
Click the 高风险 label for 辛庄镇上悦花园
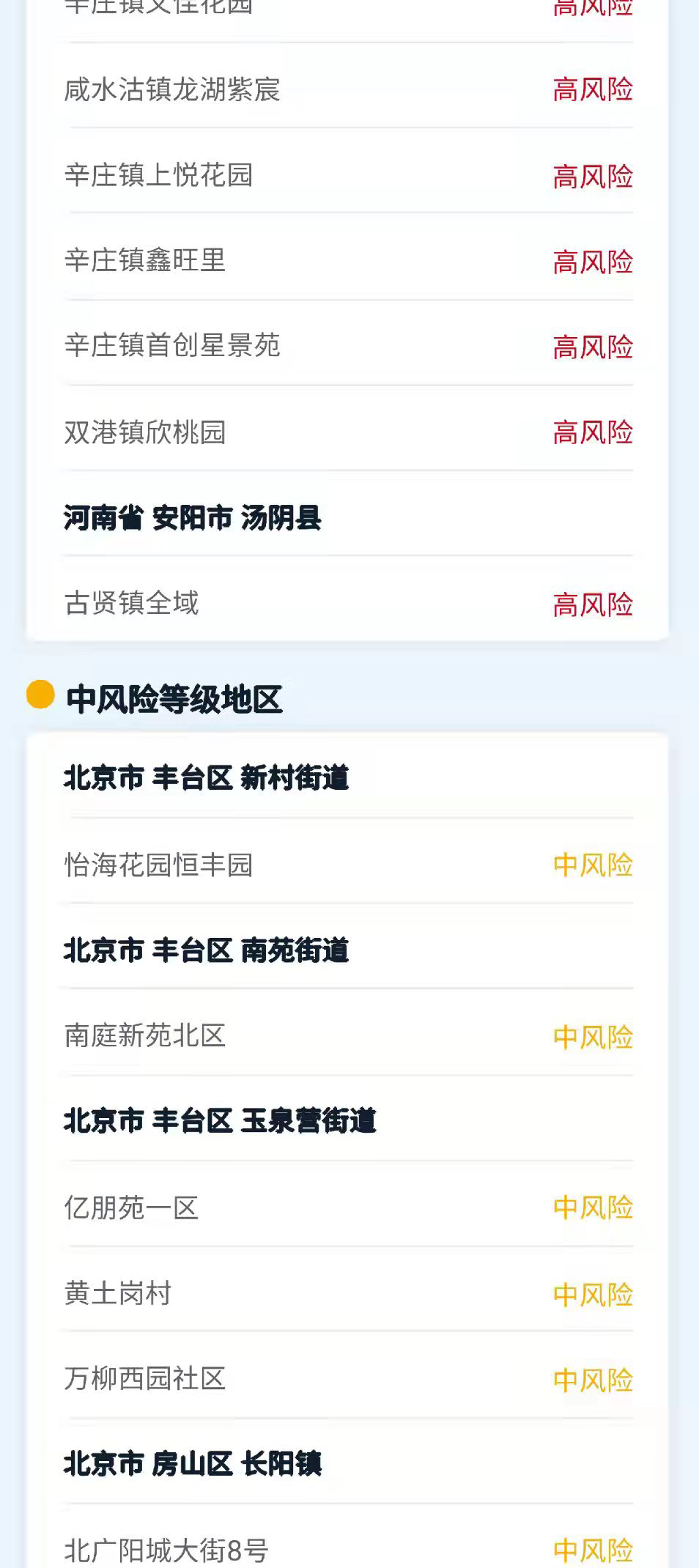(x=591, y=175)
